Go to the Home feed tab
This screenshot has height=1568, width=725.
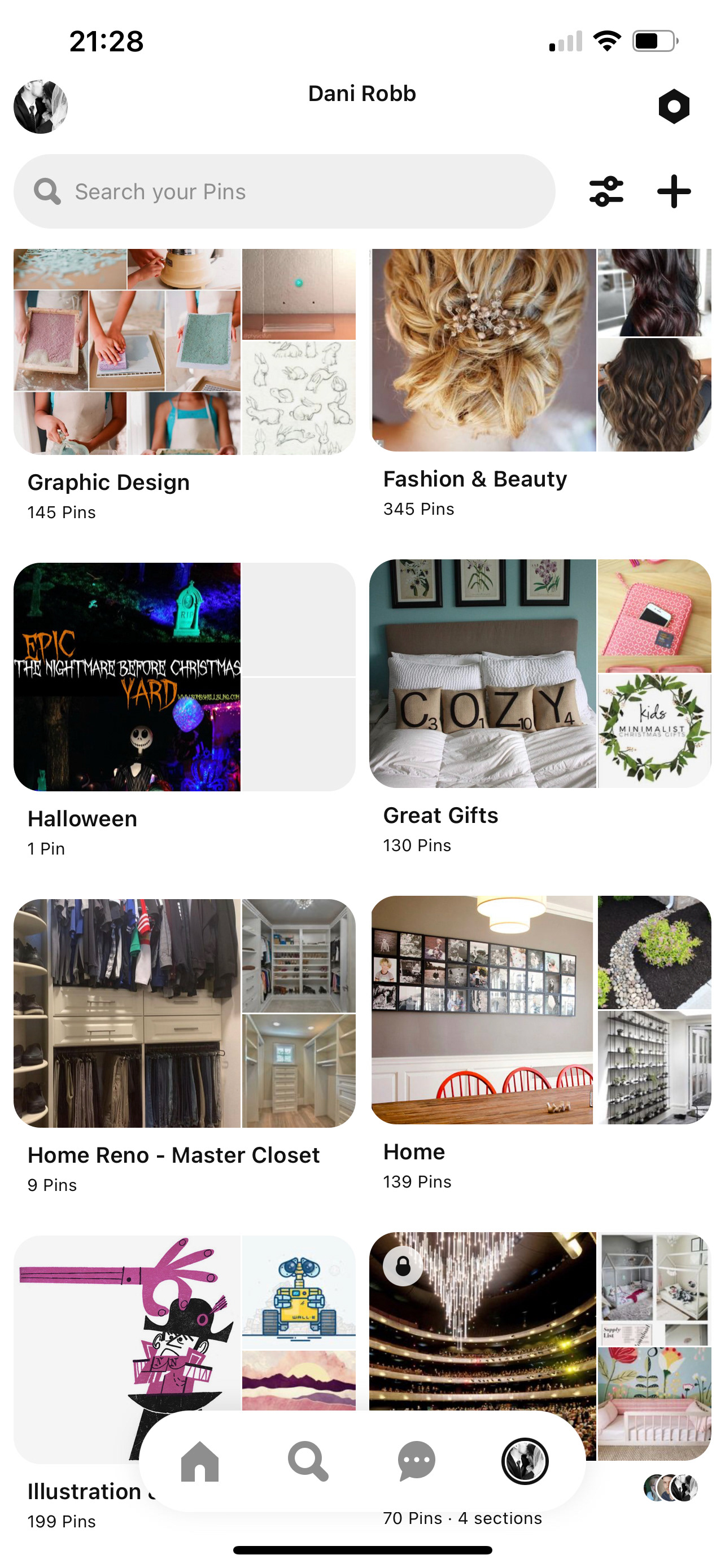pos(200,1461)
